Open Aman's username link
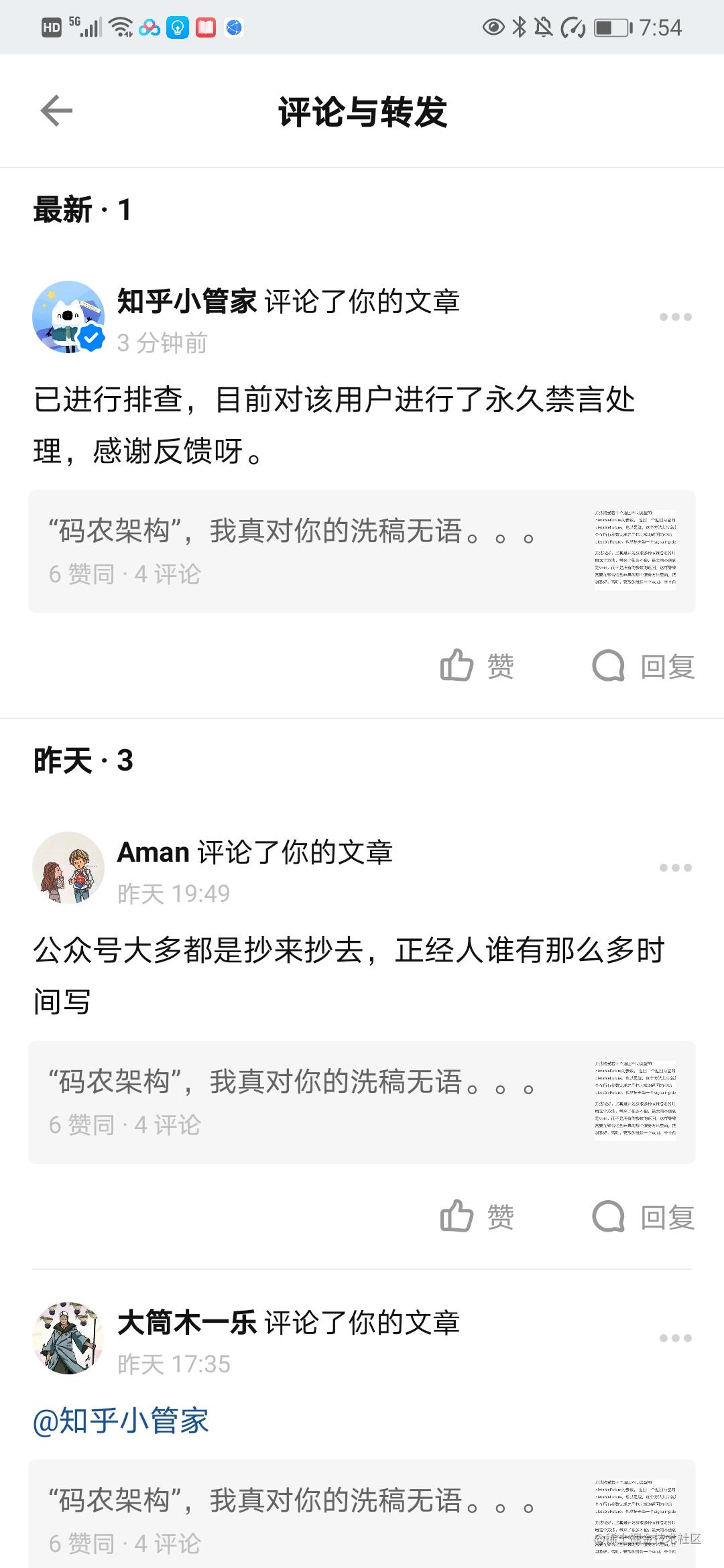 pyautogui.click(x=154, y=852)
